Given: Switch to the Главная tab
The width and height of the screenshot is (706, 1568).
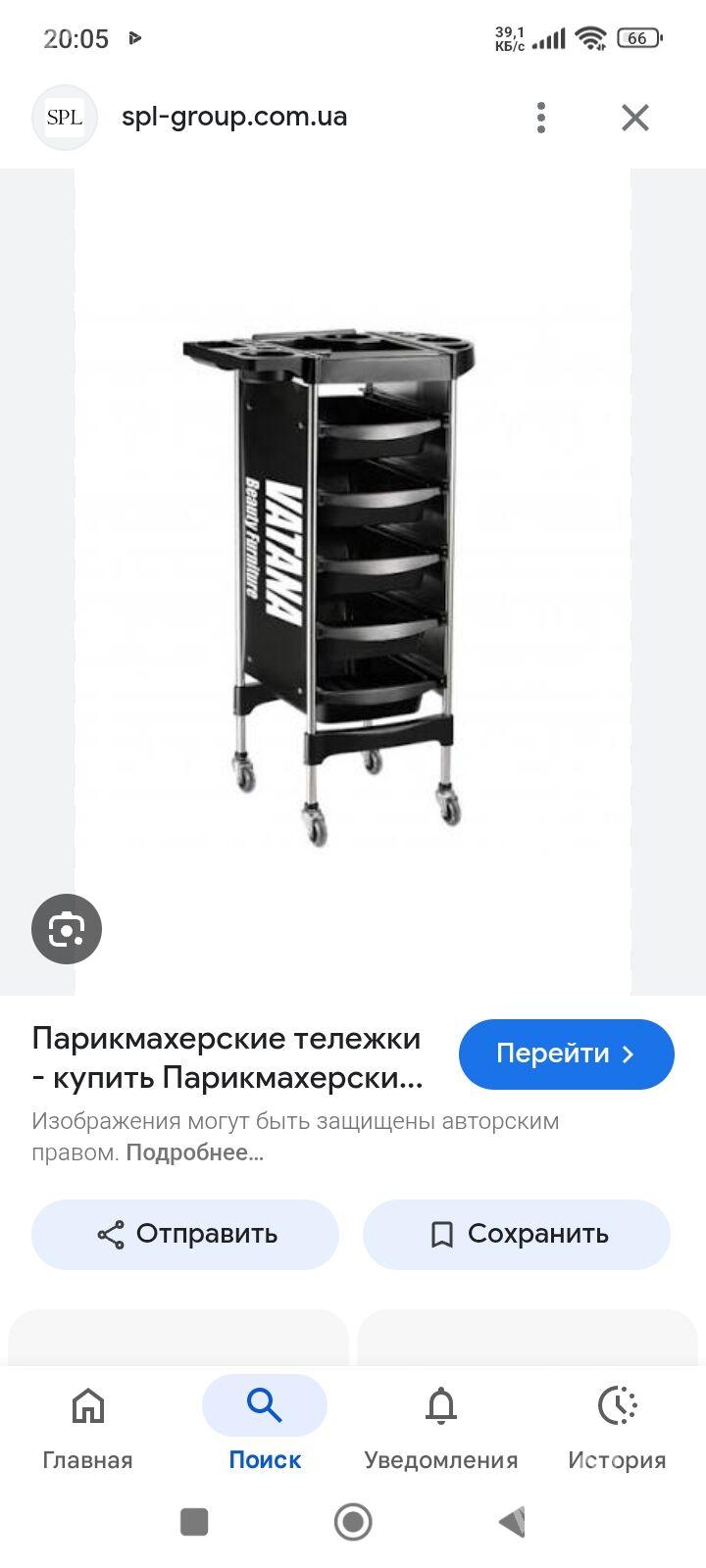Looking at the screenshot, I should click(x=87, y=1427).
